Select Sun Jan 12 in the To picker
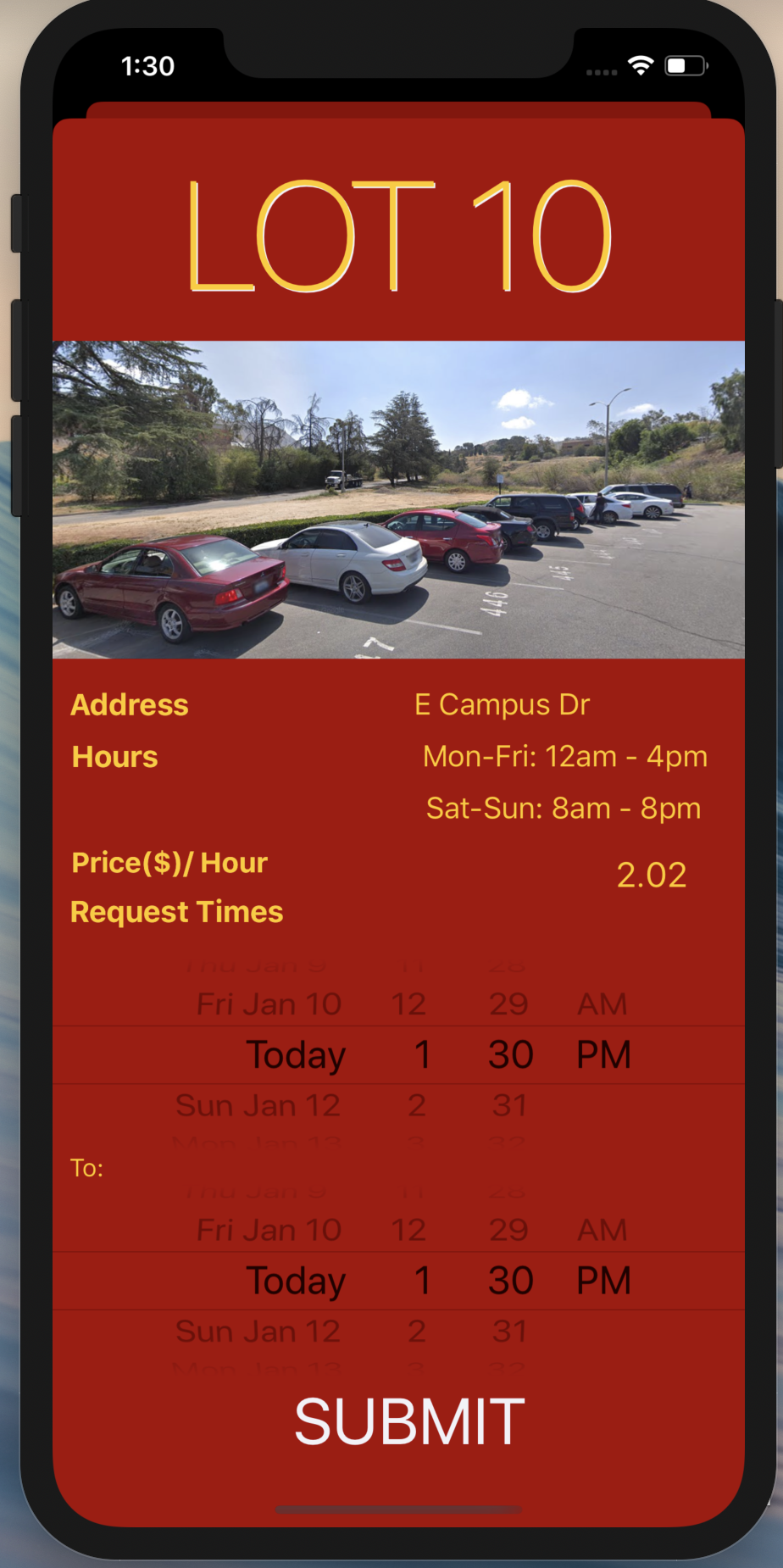783x1568 pixels. 258,1331
